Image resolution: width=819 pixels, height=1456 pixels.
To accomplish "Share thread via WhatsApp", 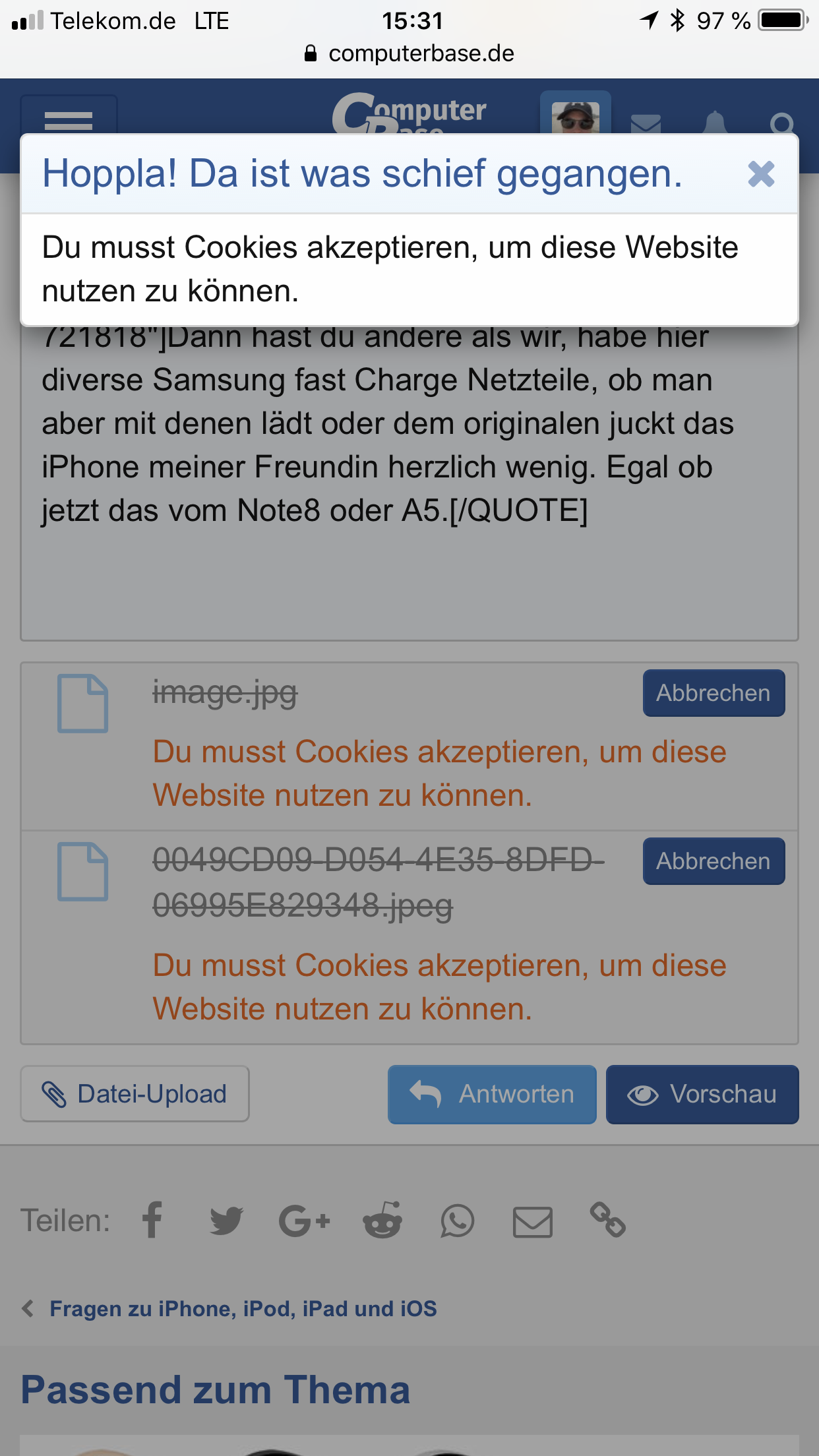I will [457, 1220].
